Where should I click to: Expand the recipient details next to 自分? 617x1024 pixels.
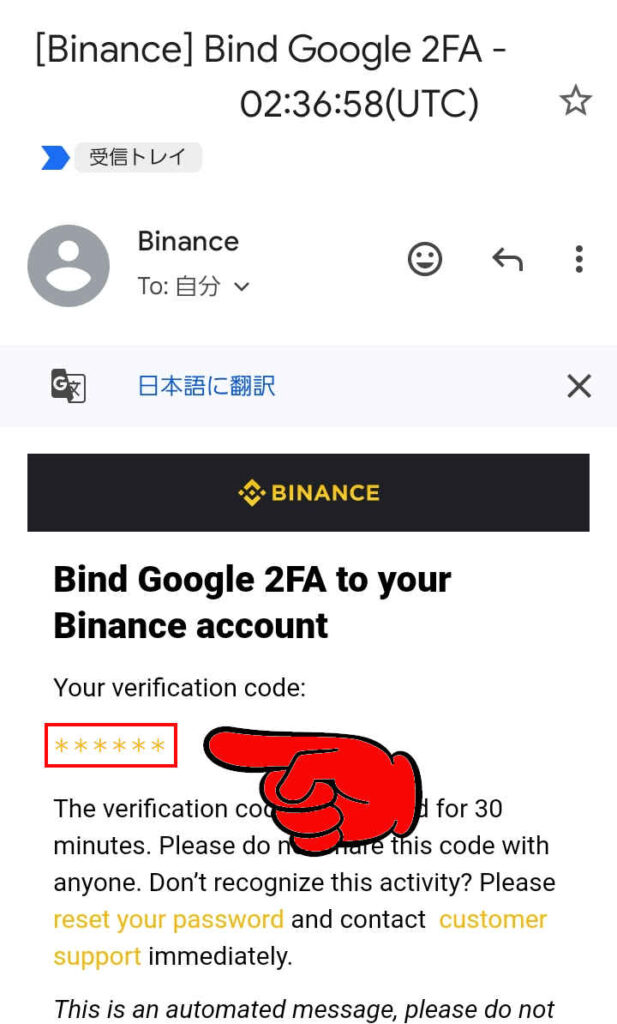coord(241,287)
